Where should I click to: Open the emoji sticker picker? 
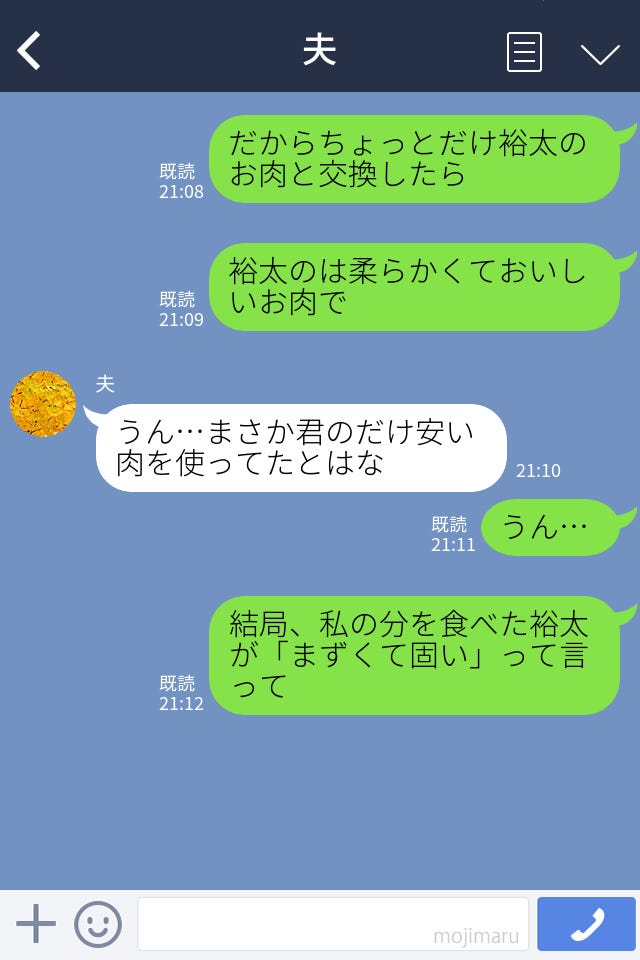pyautogui.click(x=98, y=924)
